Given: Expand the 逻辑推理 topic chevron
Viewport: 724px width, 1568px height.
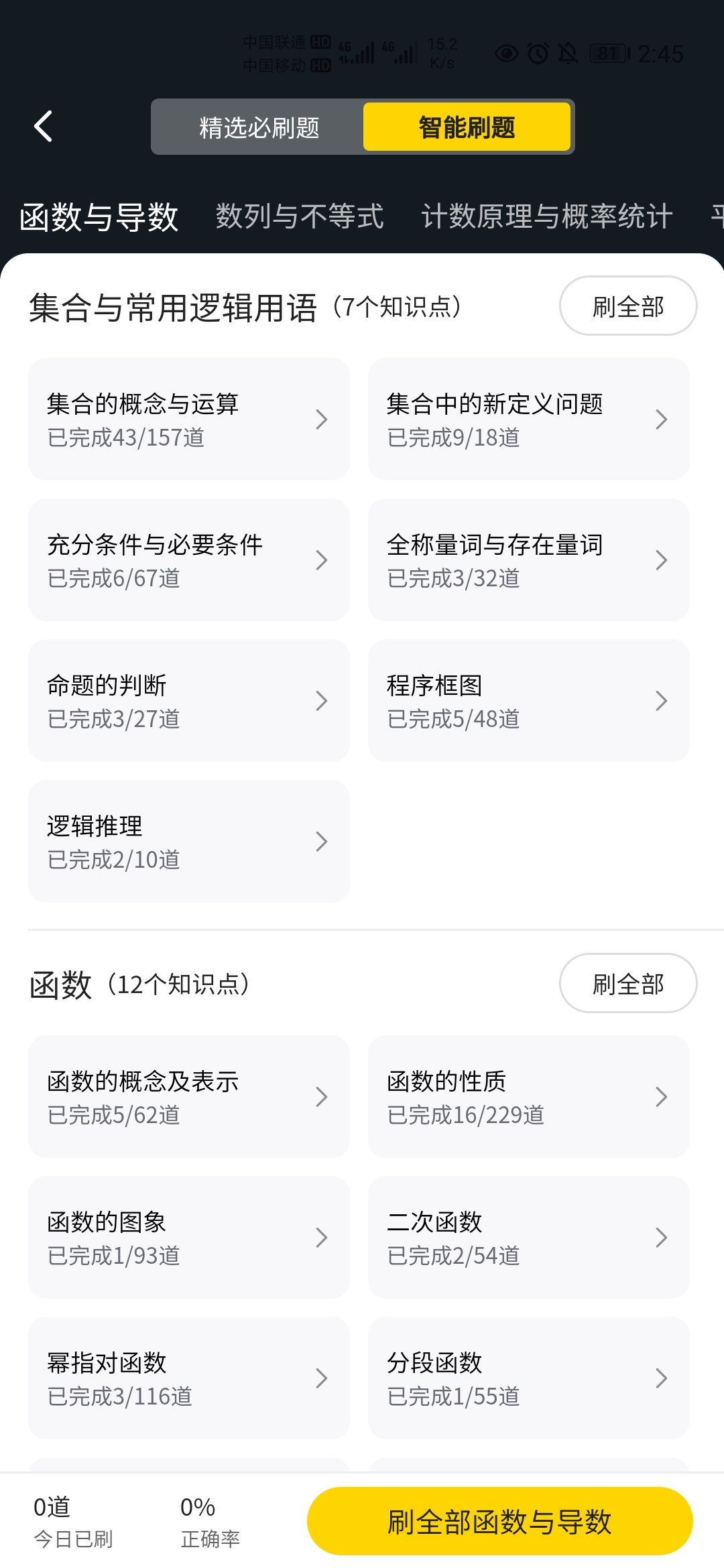Looking at the screenshot, I should (322, 841).
